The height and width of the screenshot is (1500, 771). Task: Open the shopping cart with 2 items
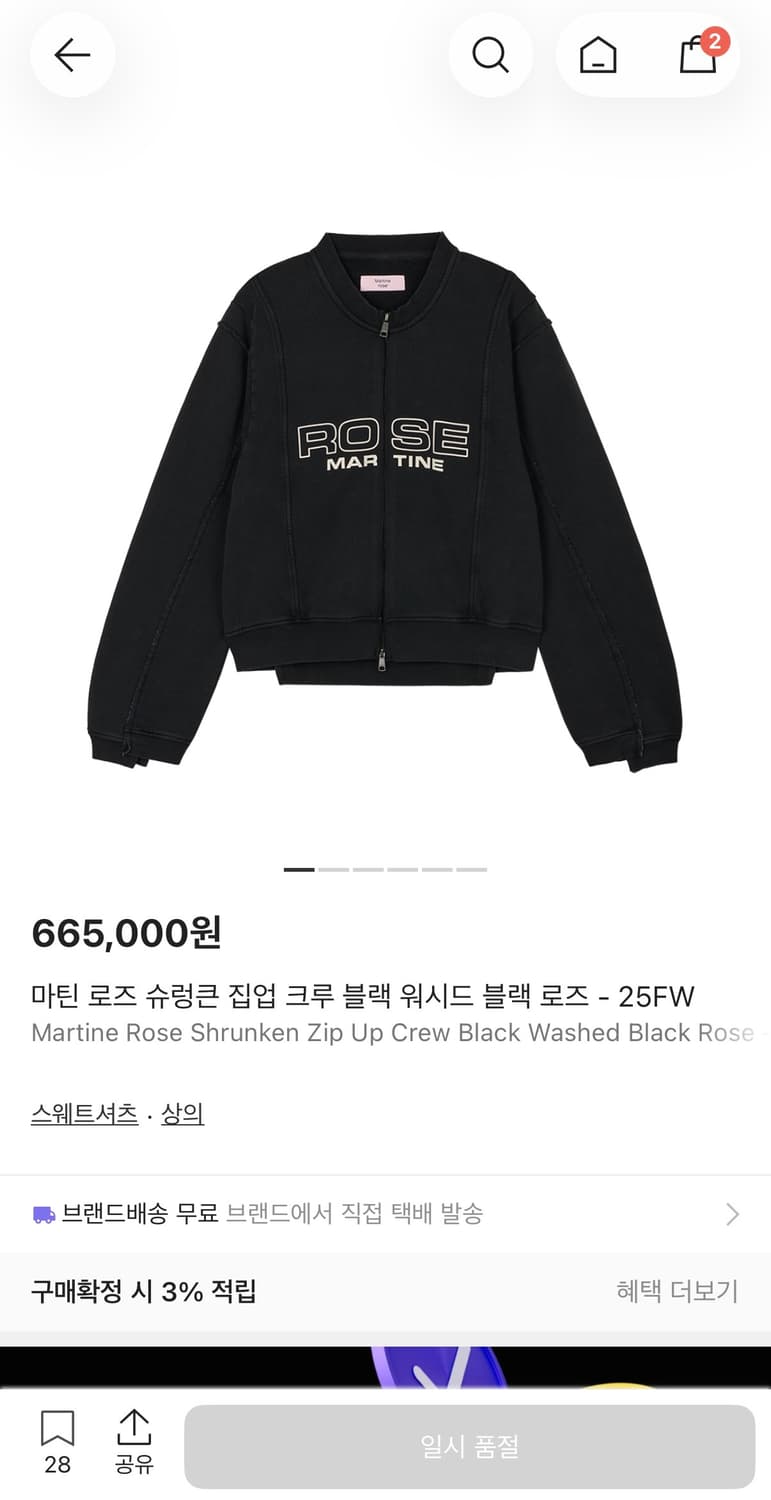tap(698, 58)
